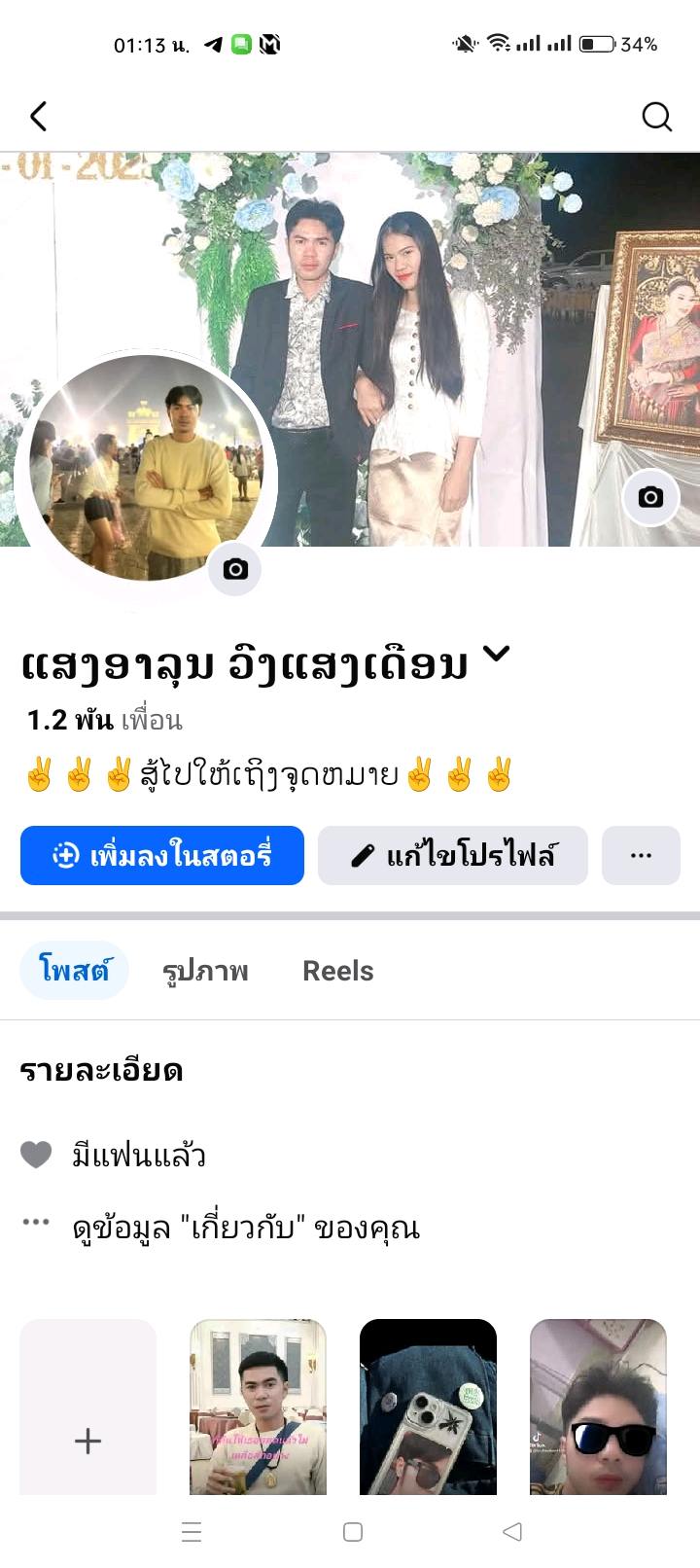Open the 1.2 พัน เพื่อน friends list
The height and width of the screenshot is (1568, 700).
(104, 721)
